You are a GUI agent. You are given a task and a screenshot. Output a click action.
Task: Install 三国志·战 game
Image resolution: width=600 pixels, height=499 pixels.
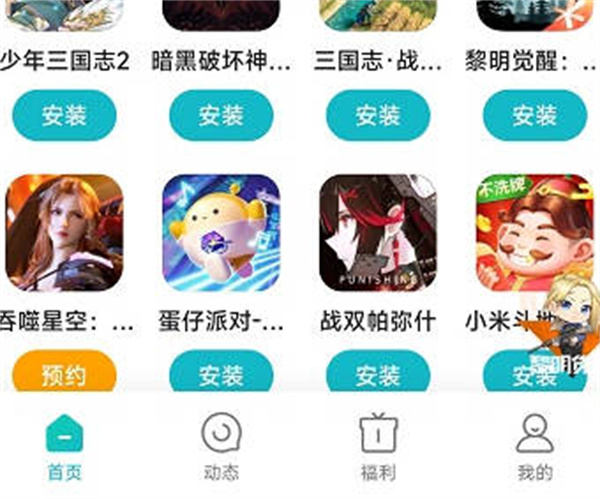pos(378,115)
